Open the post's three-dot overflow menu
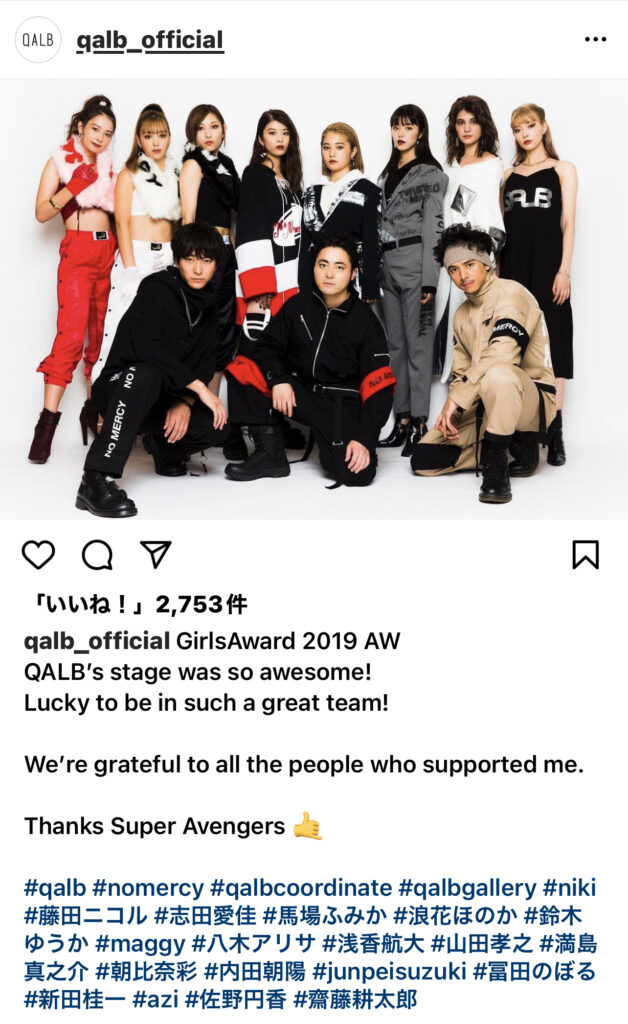Image resolution: width=628 pixels, height=1024 pixels. (595, 40)
